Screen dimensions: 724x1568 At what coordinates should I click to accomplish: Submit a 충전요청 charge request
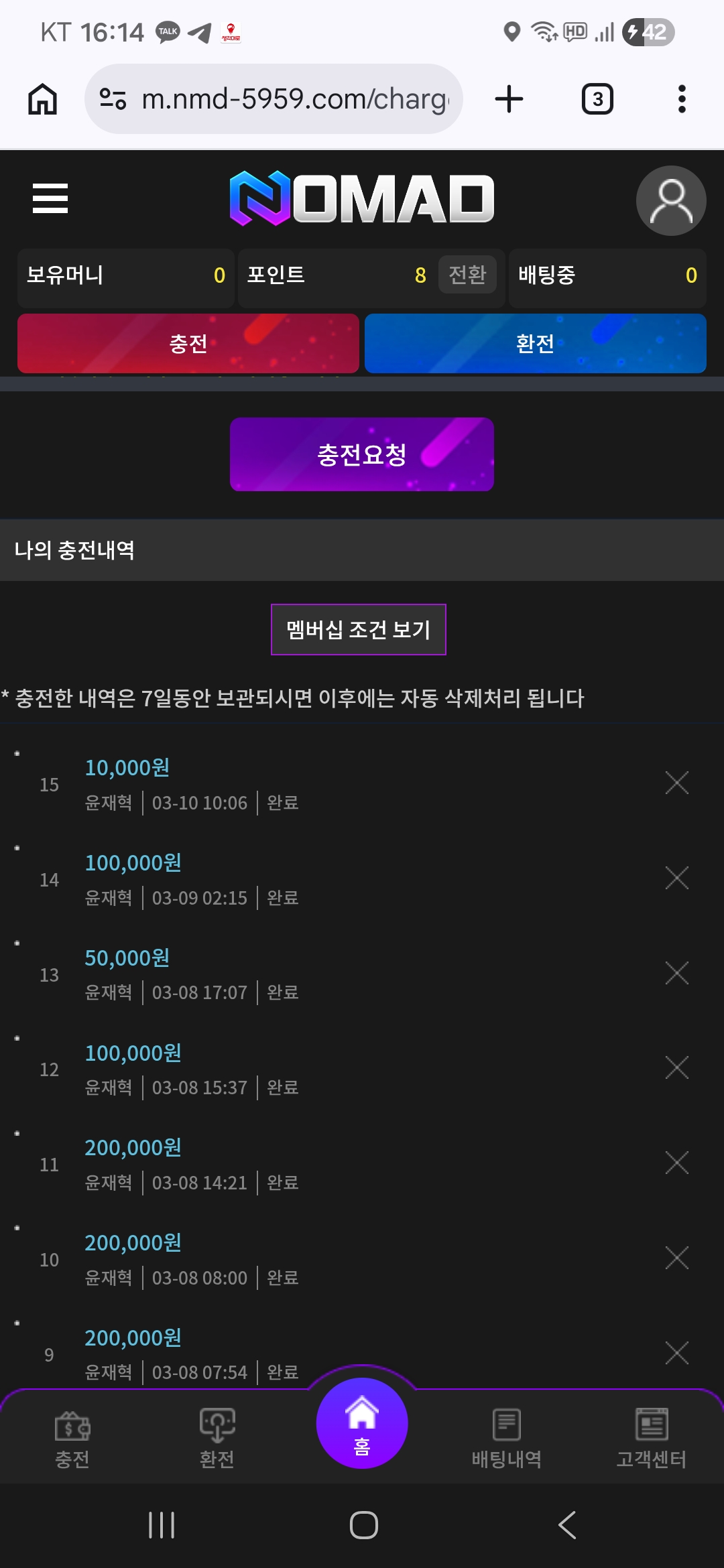pyautogui.click(x=362, y=454)
